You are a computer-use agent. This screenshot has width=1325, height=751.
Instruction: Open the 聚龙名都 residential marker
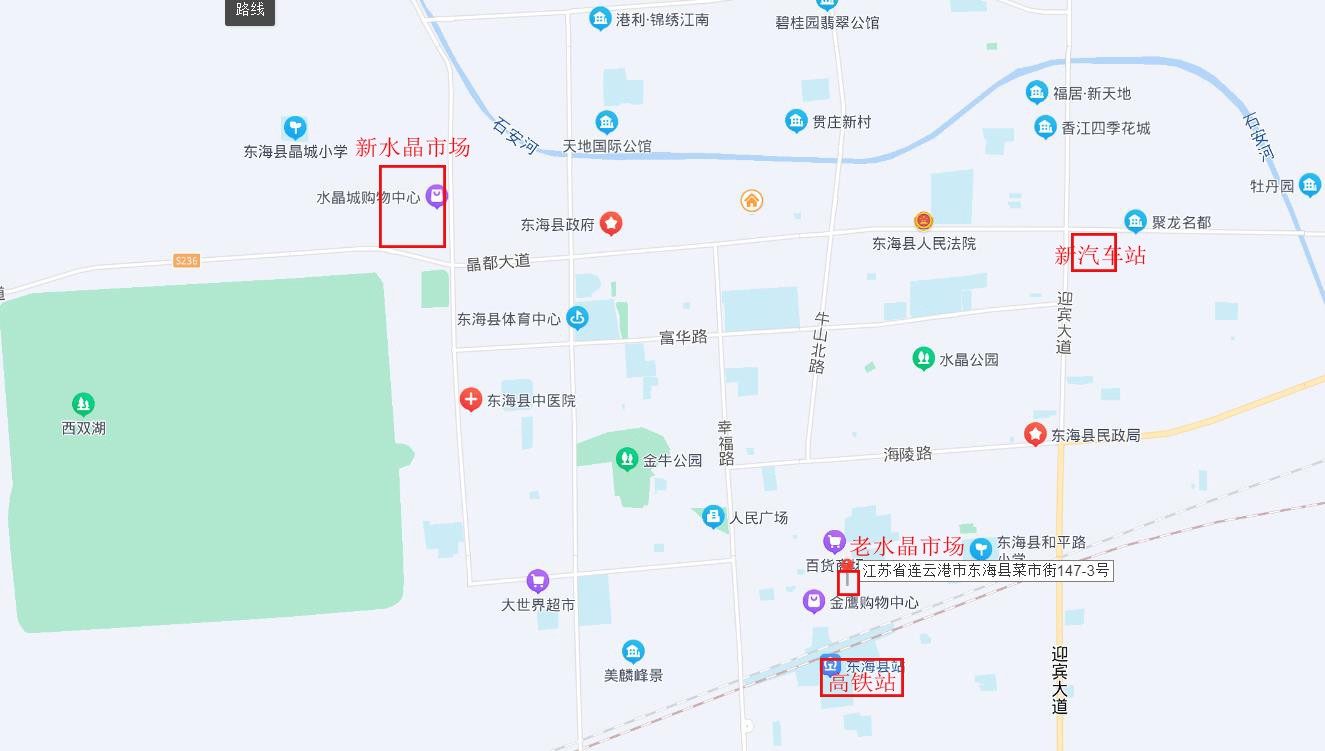point(1135,221)
